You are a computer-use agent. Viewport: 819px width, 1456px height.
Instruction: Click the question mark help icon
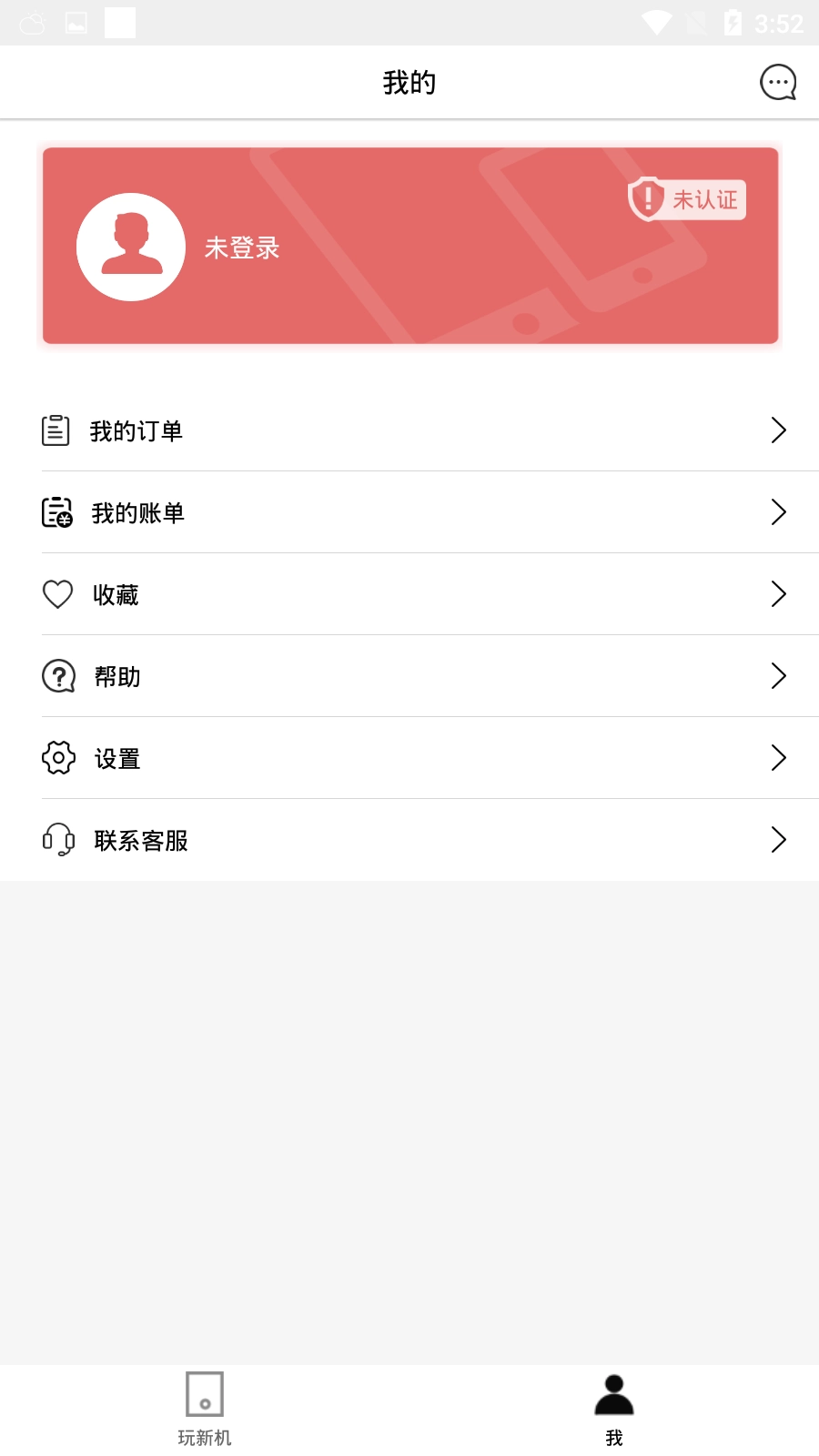[57, 676]
